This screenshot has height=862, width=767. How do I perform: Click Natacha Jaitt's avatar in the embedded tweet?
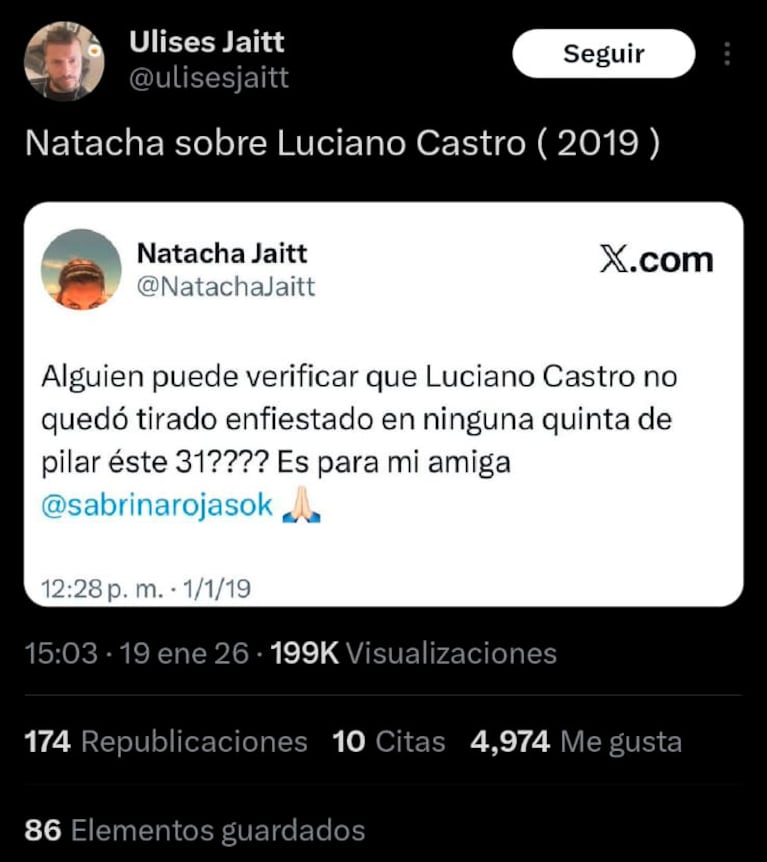point(82,272)
